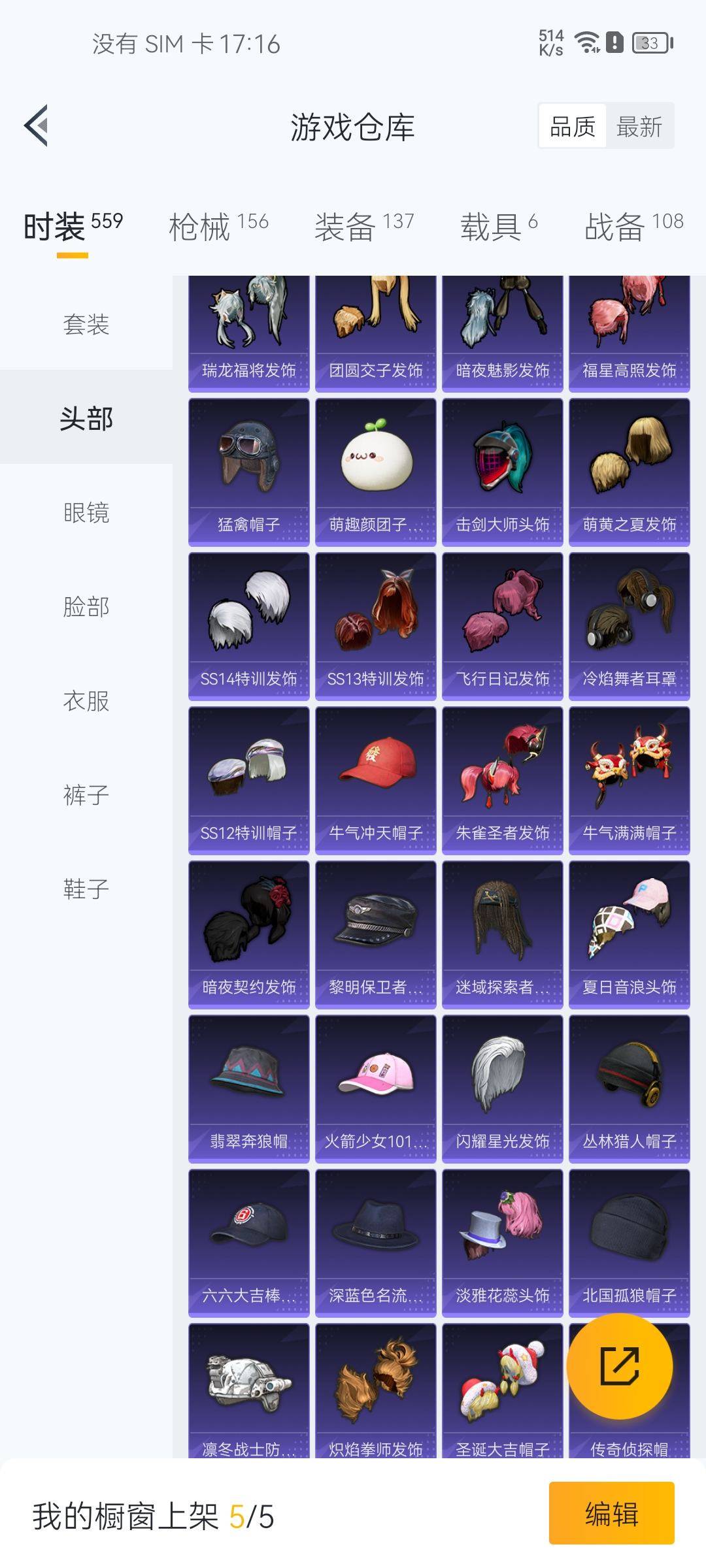Sort items by 最新
Screen dimensions: 706x1568
click(x=639, y=126)
